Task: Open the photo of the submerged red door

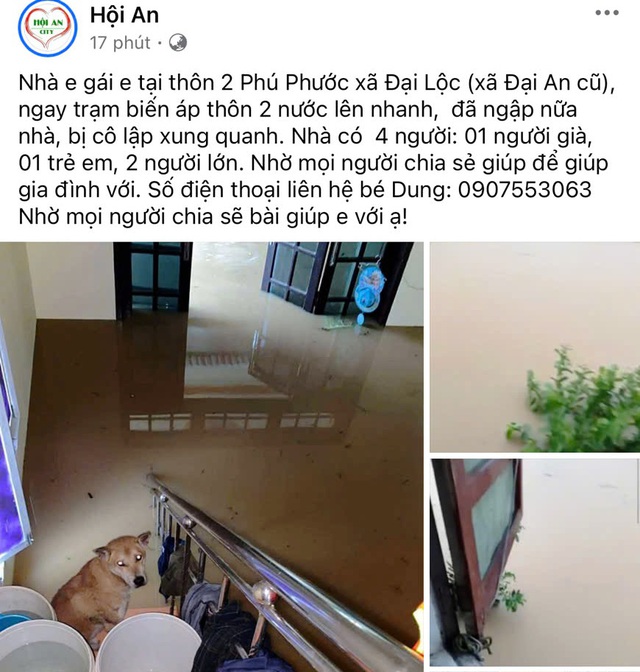Action: [x=535, y=563]
